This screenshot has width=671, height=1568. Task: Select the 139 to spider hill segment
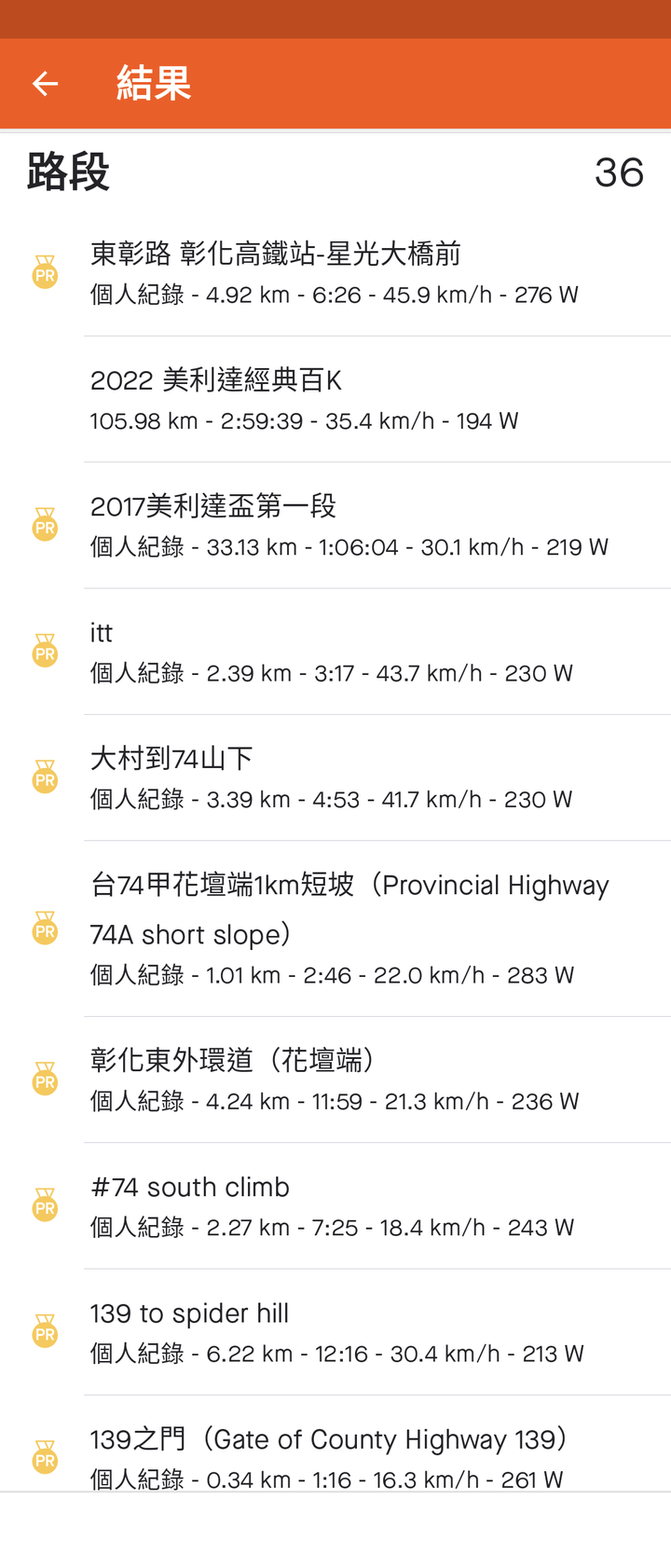335,1332
